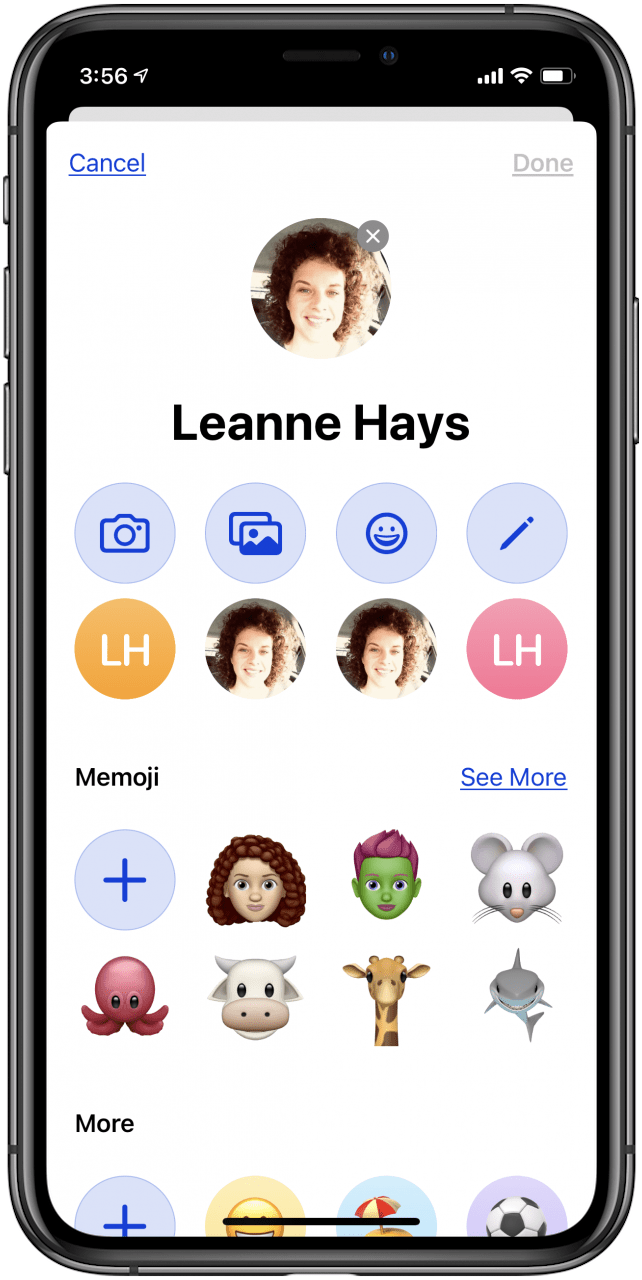Tap Done to save changes
642x1280 pixels.
[542, 163]
